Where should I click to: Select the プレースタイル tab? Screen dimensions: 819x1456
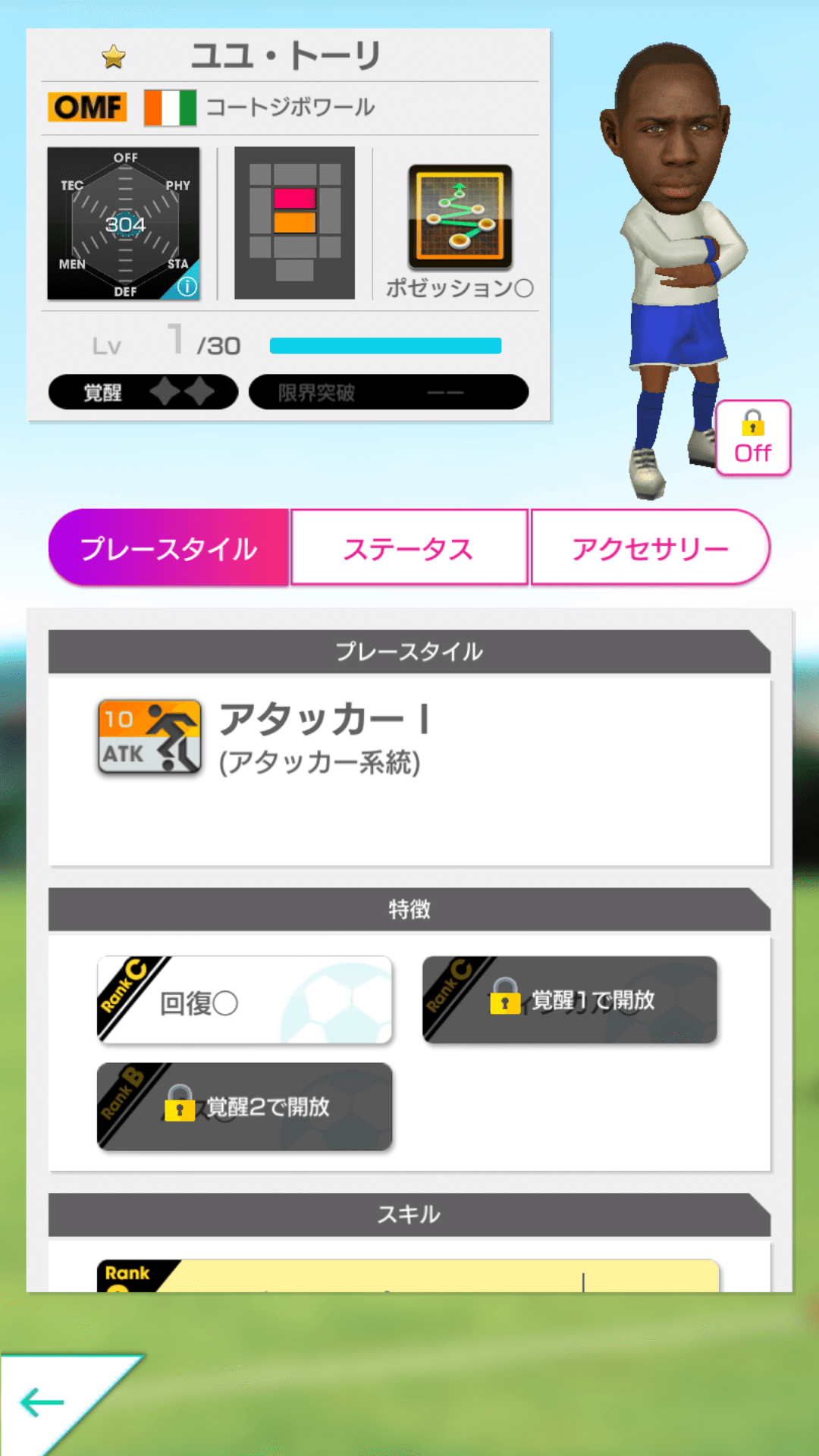coord(168,547)
